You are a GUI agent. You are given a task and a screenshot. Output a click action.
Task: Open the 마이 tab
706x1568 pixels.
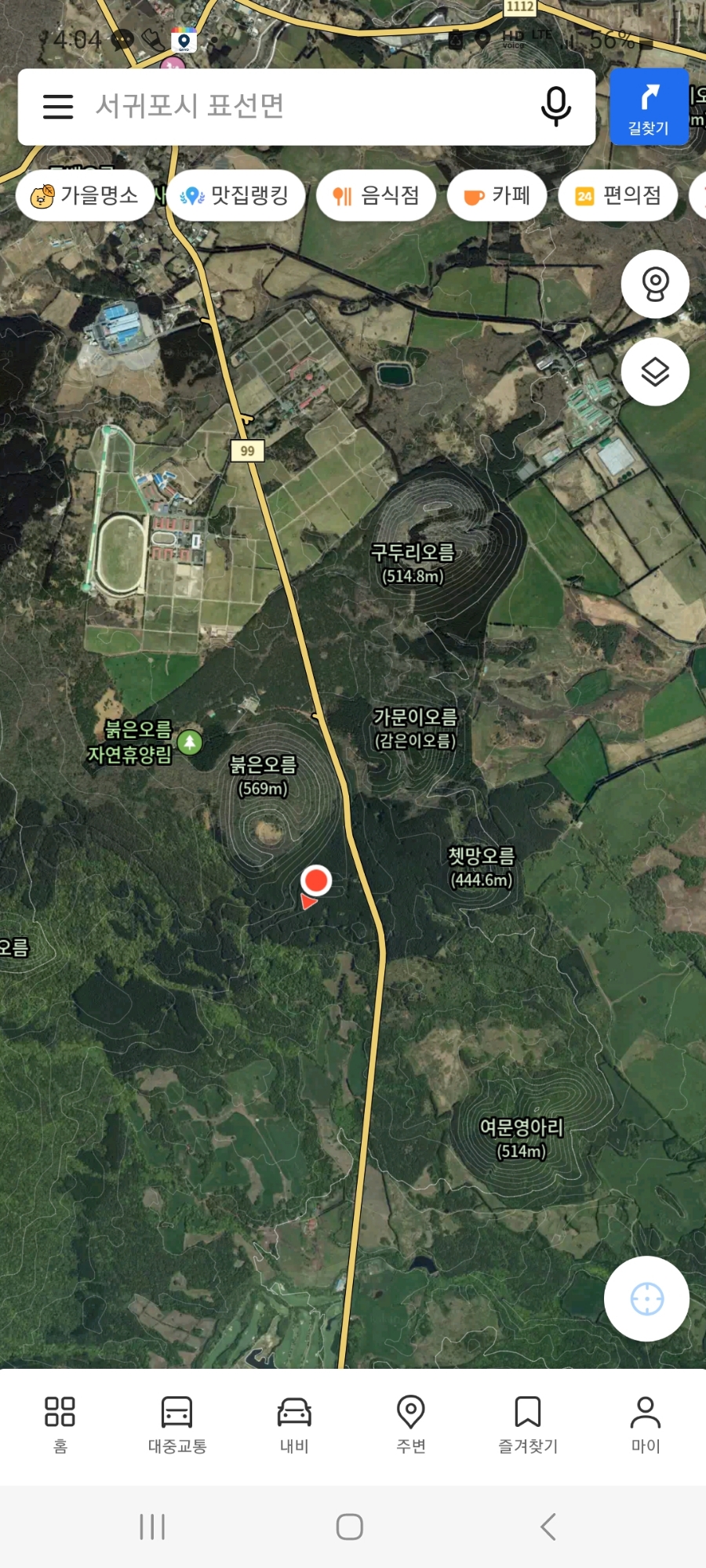click(645, 1425)
